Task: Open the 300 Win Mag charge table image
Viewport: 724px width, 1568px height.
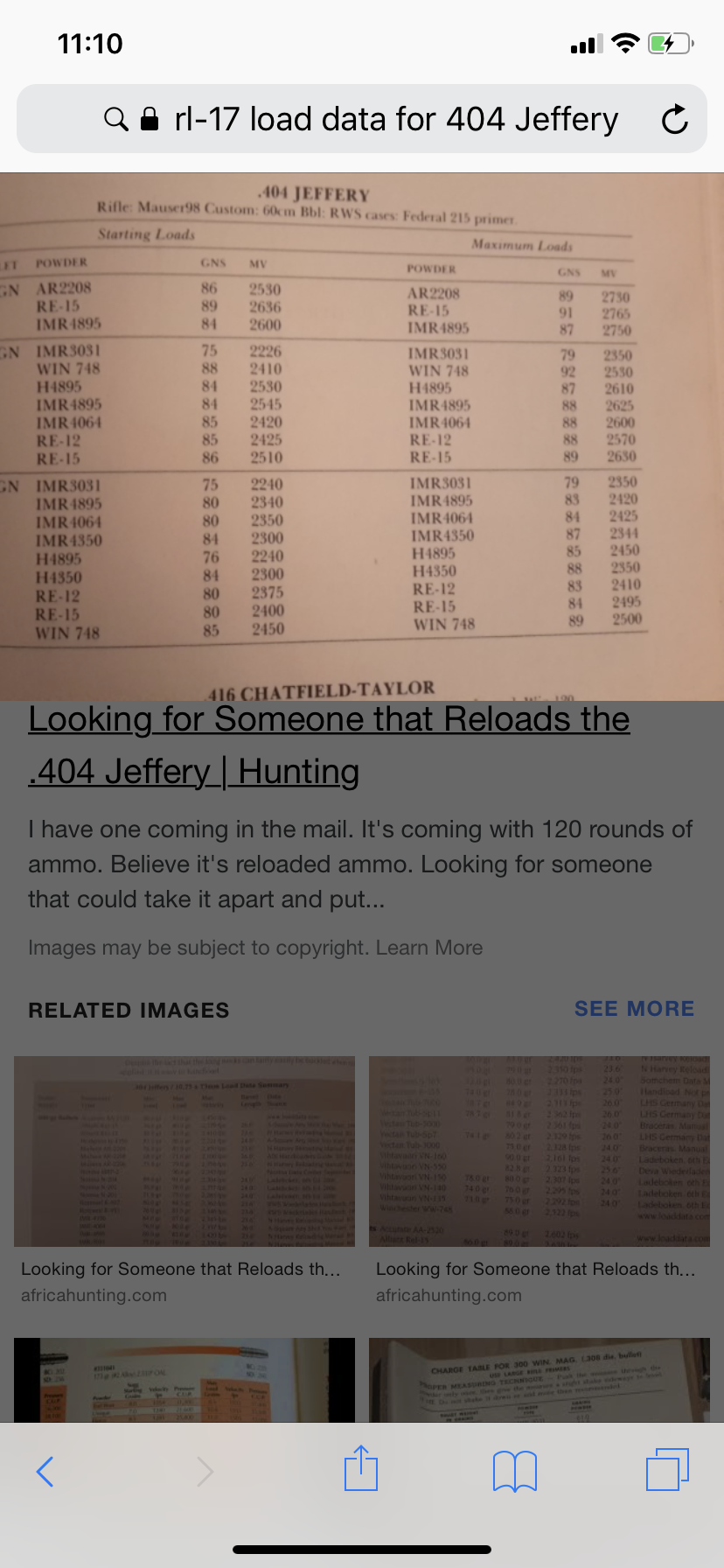Action: click(x=540, y=1380)
